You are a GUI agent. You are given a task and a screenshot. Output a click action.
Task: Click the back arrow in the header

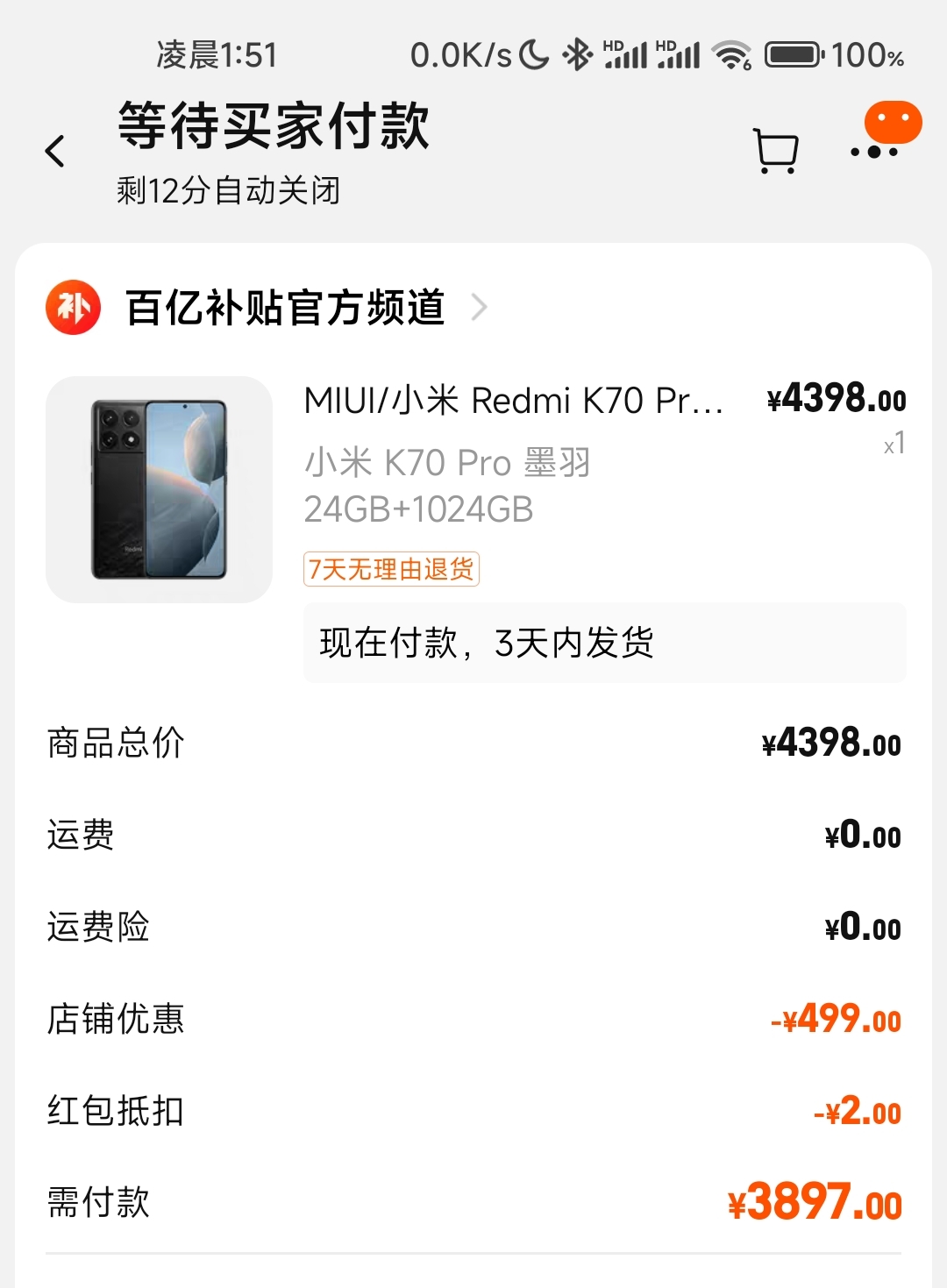click(x=56, y=151)
